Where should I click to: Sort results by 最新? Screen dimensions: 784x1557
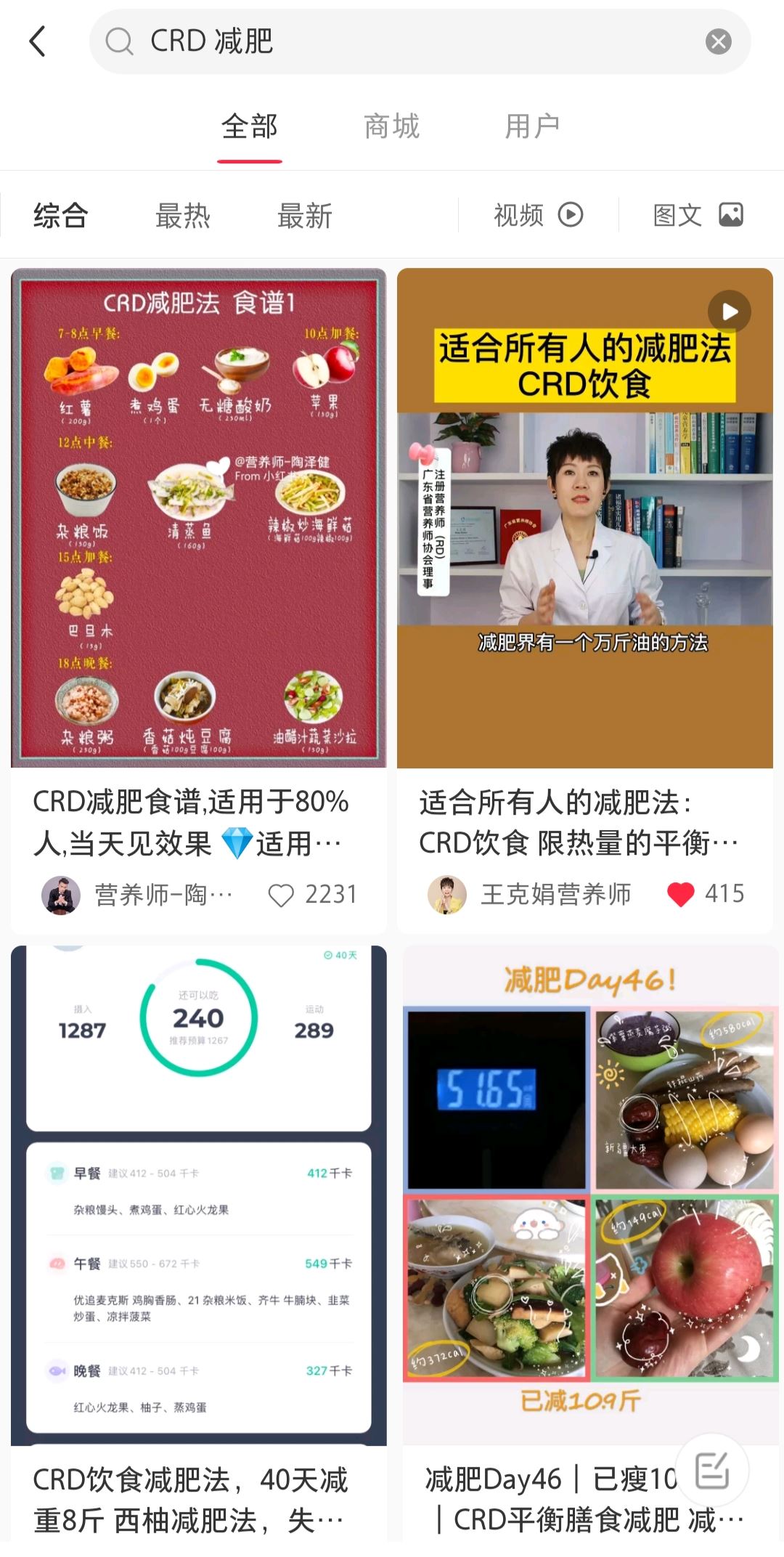coord(305,216)
